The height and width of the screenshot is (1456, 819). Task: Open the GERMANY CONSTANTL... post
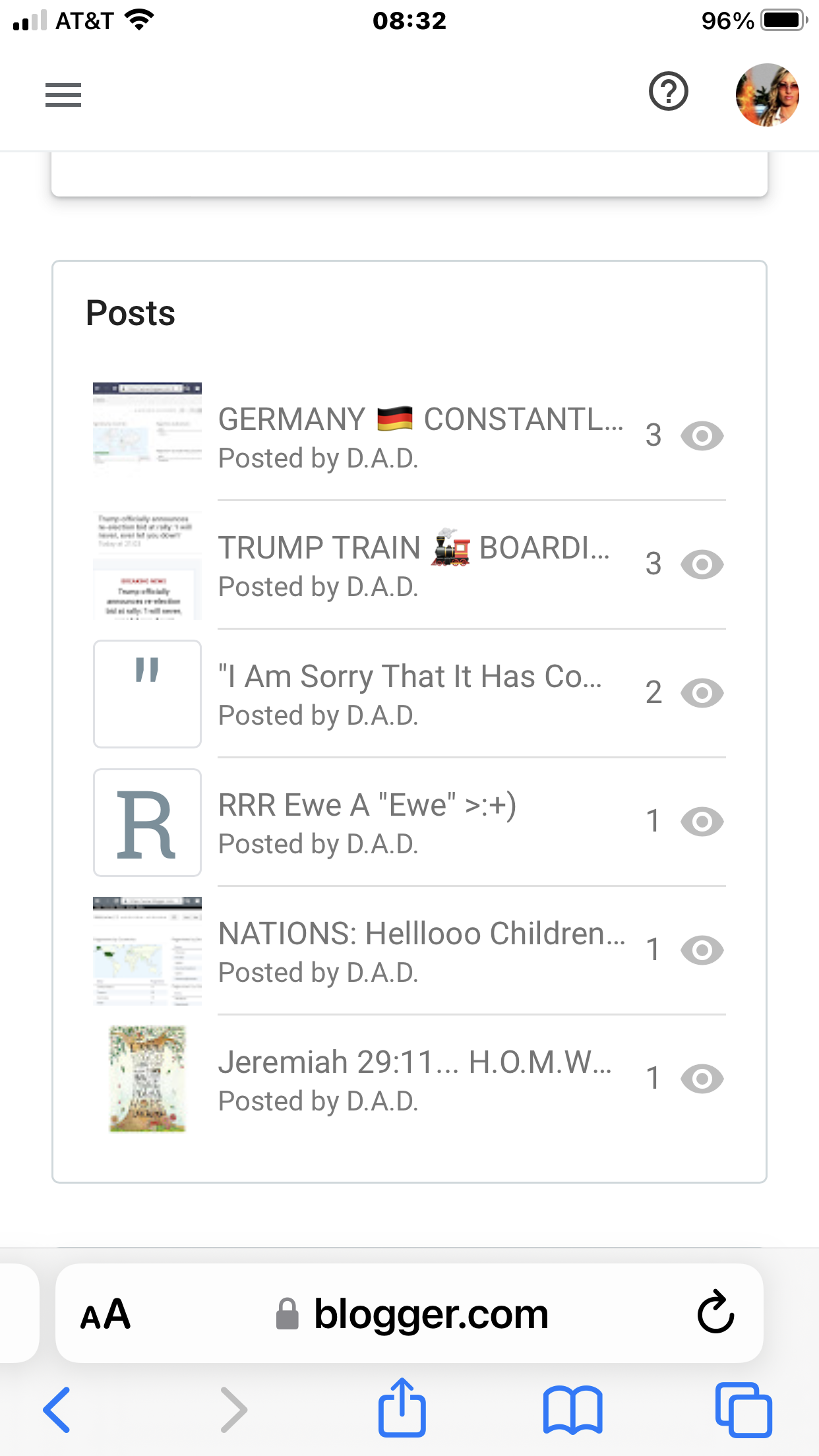409,436
